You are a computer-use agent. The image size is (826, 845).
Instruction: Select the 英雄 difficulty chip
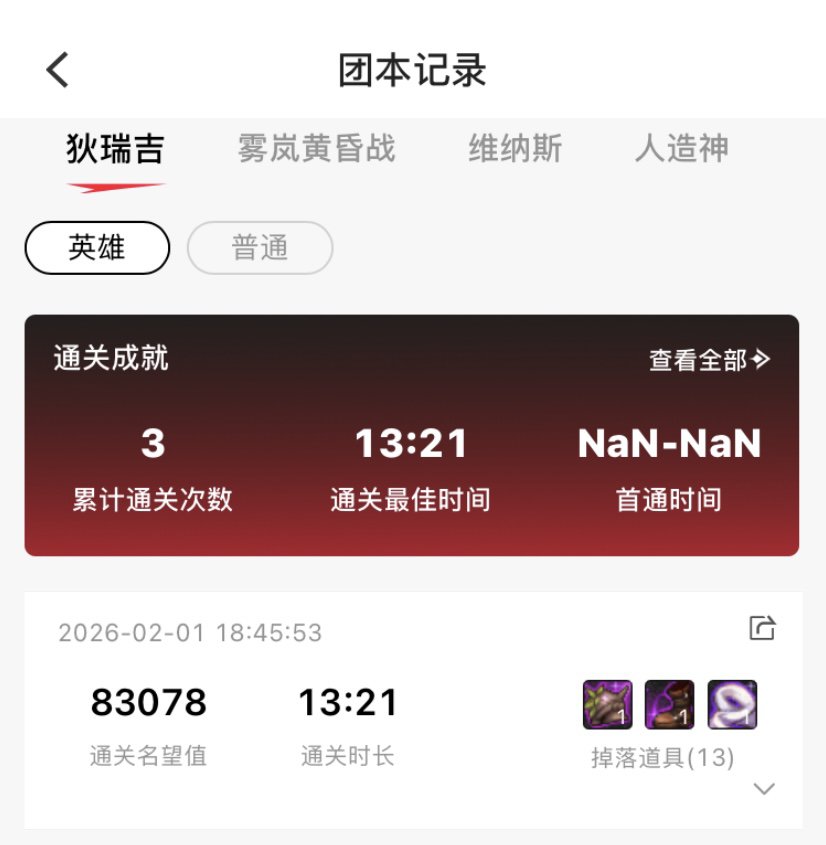[97, 248]
